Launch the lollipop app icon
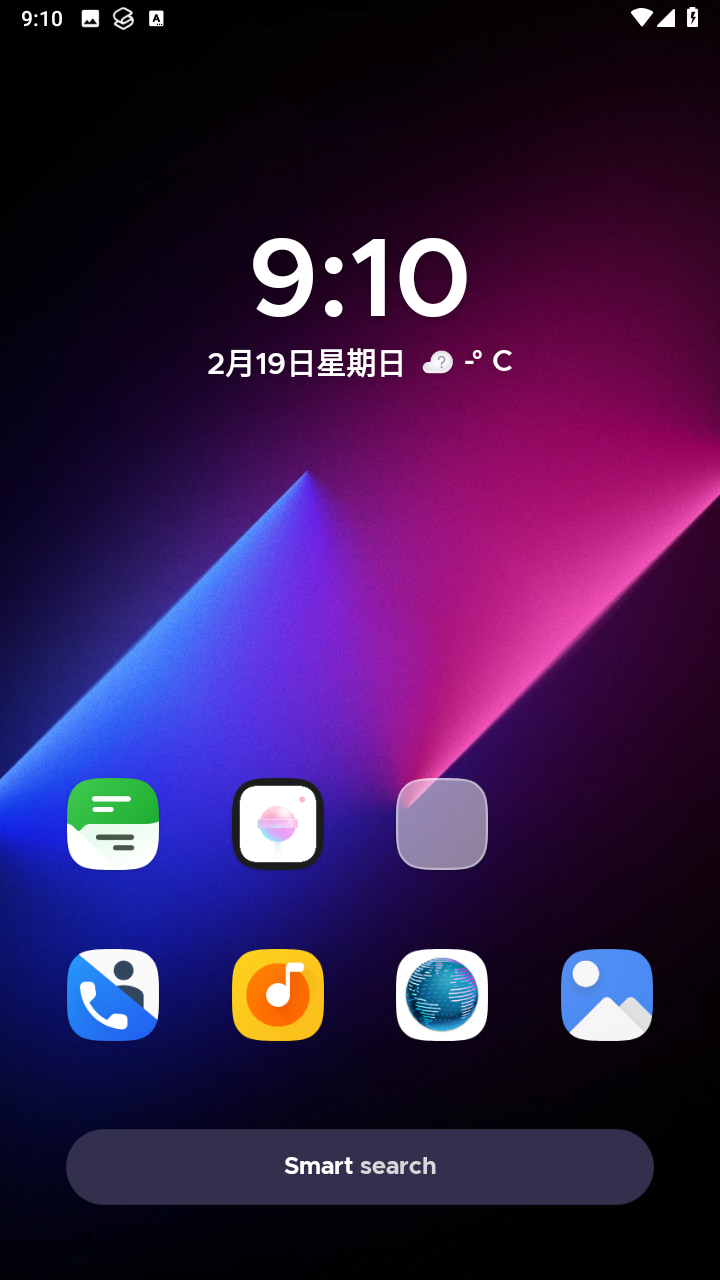The image size is (720, 1280). click(x=278, y=824)
